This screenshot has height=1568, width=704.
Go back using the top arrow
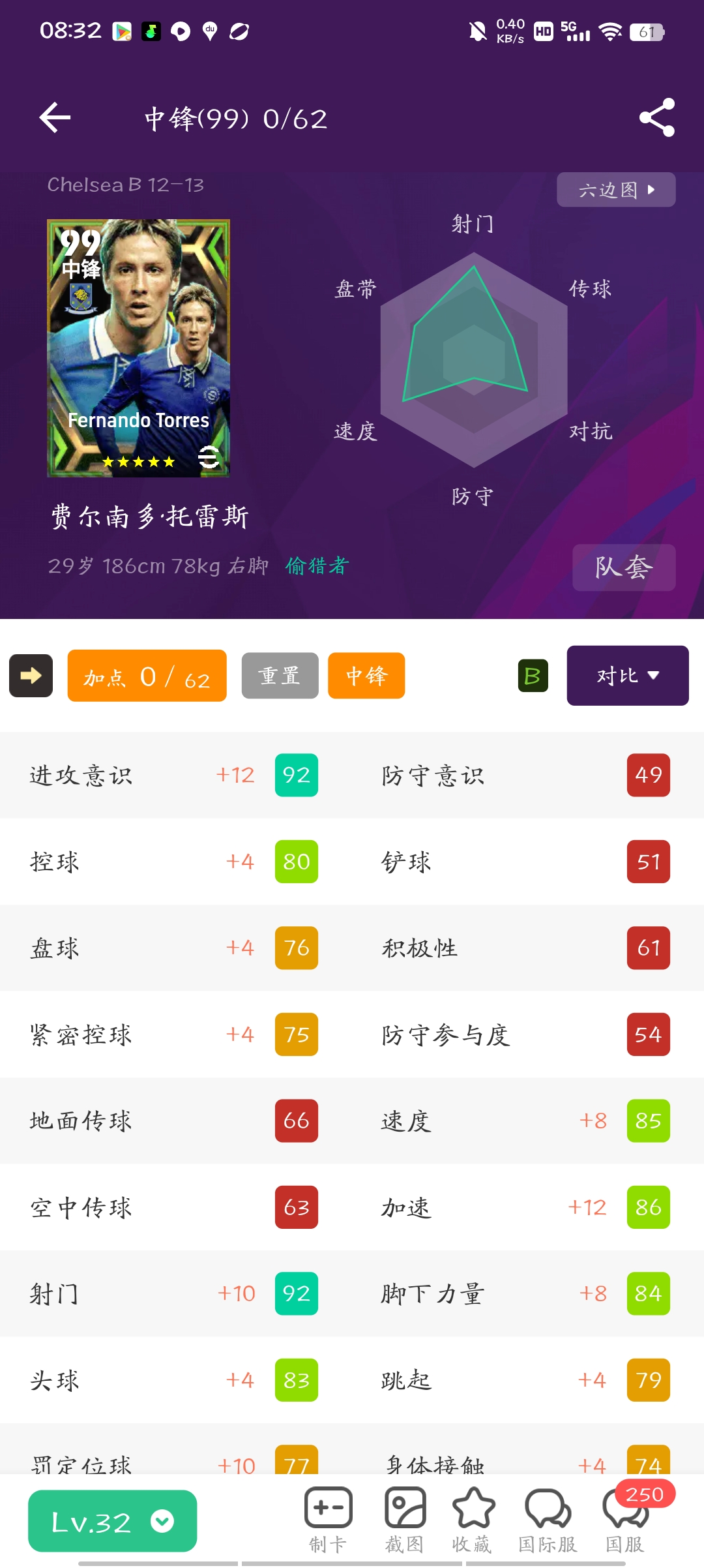pos(55,118)
